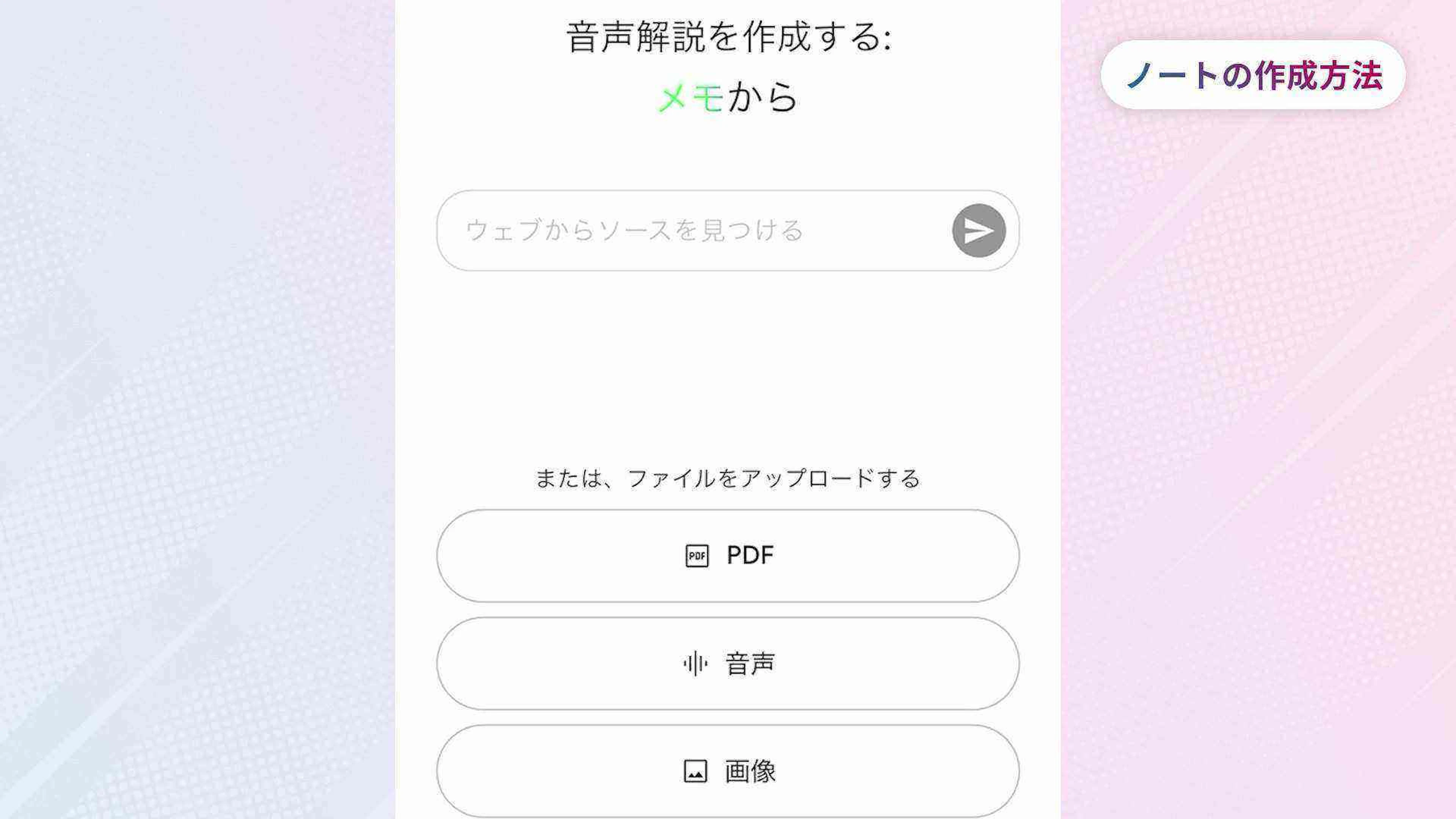Viewport: 1456px width, 819px height.
Task: Choose 音声 to upload audio
Action: coord(728,663)
